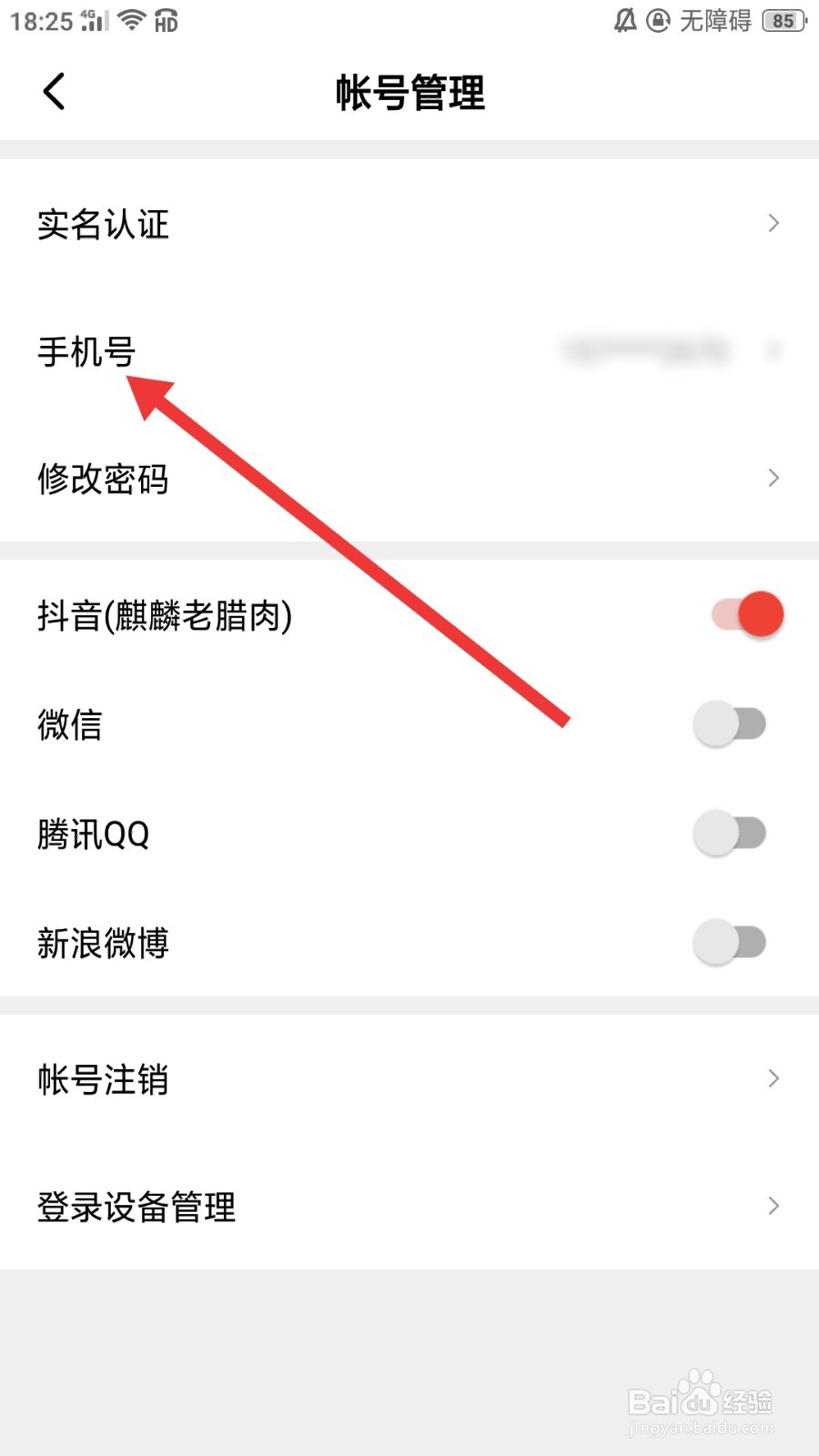Open the 修改密码 password change screen
Image resolution: width=819 pixels, height=1456 pixels.
[409, 480]
